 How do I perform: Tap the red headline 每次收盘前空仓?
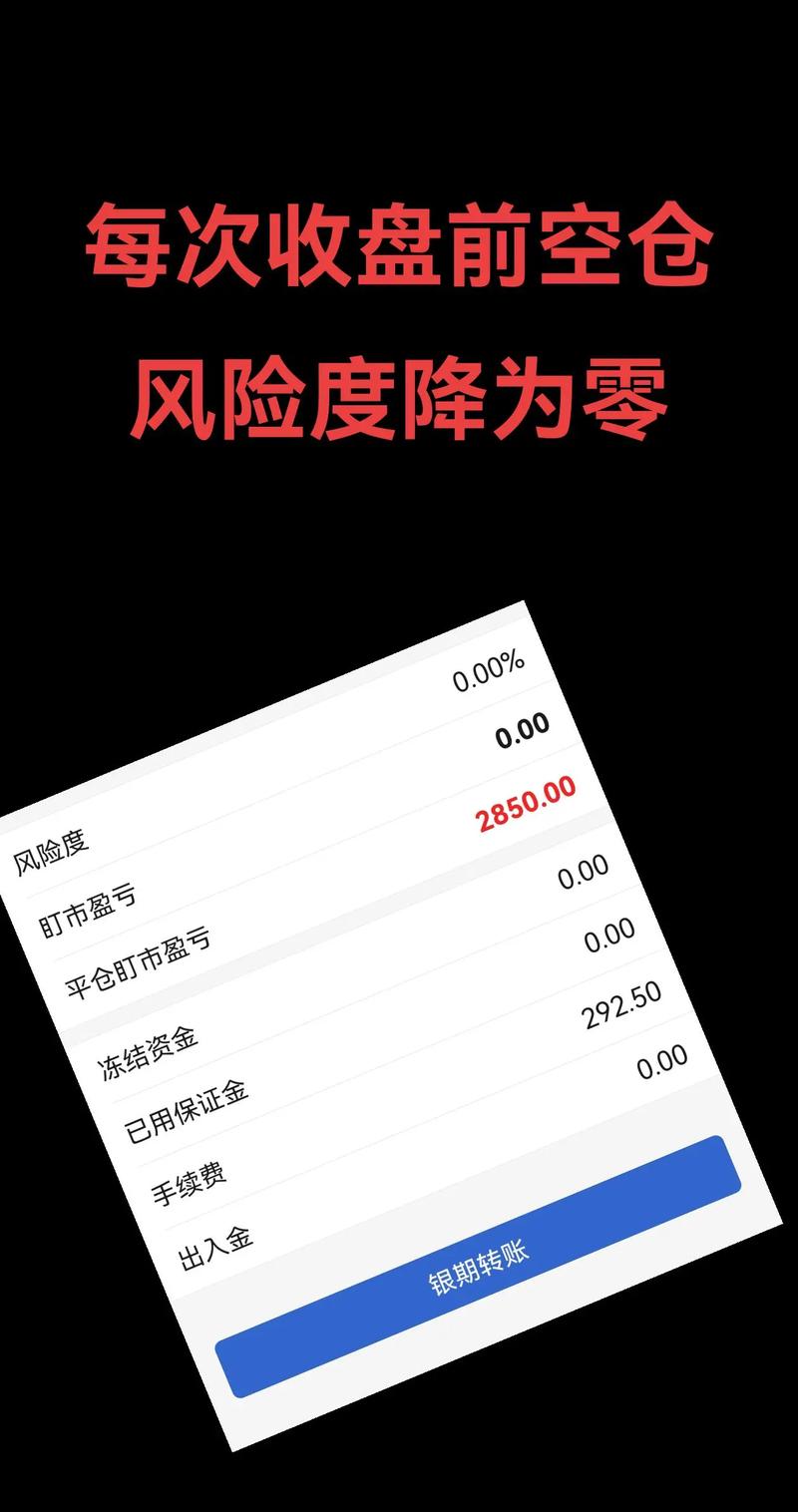[399, 247]
